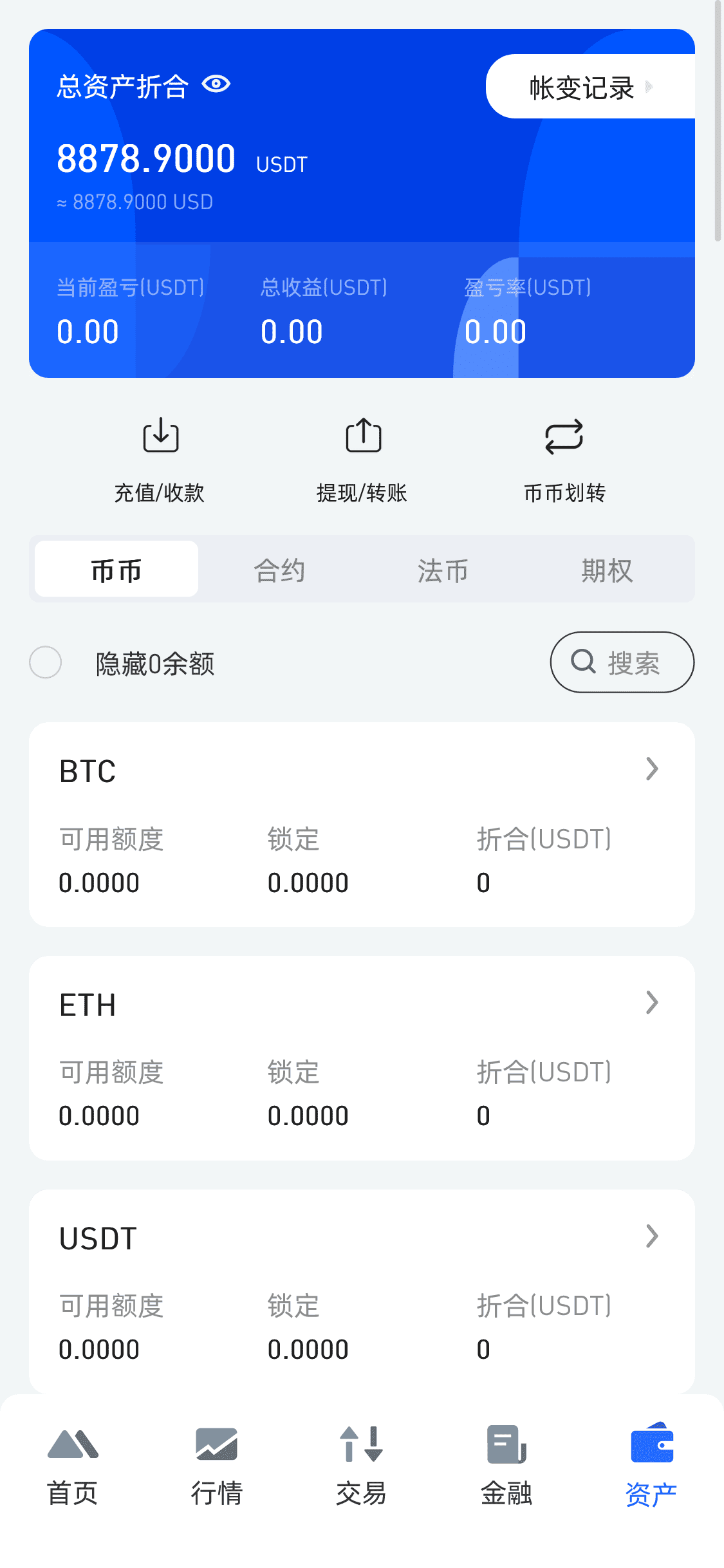Switch to the 法币 fiat tab
Image resolution: width=724 pixels, height=1568 pixels.
pyautogui.click(x=443, y=570)
